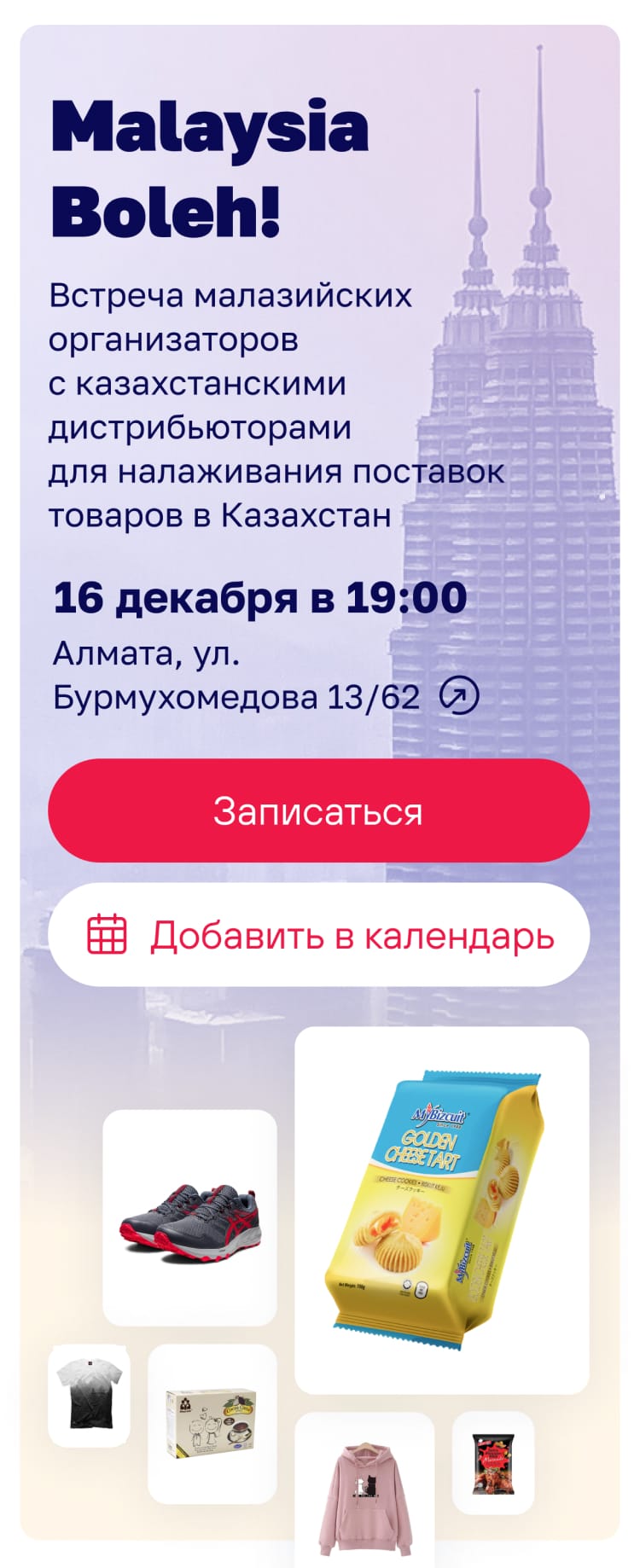Tap the Записаться button

(318, 810)
